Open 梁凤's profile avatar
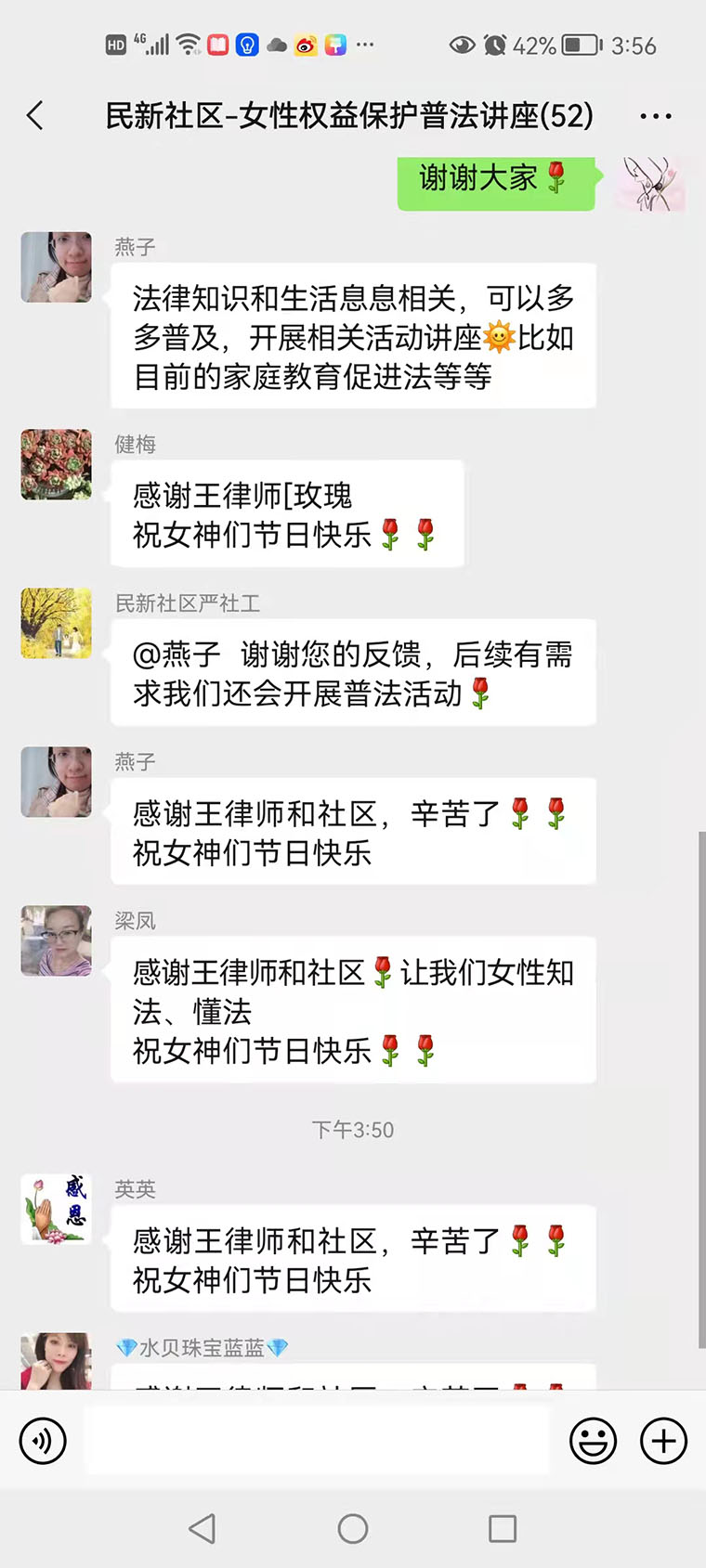The height and width of the screenshot is (1568, 706). click(57, 940)
